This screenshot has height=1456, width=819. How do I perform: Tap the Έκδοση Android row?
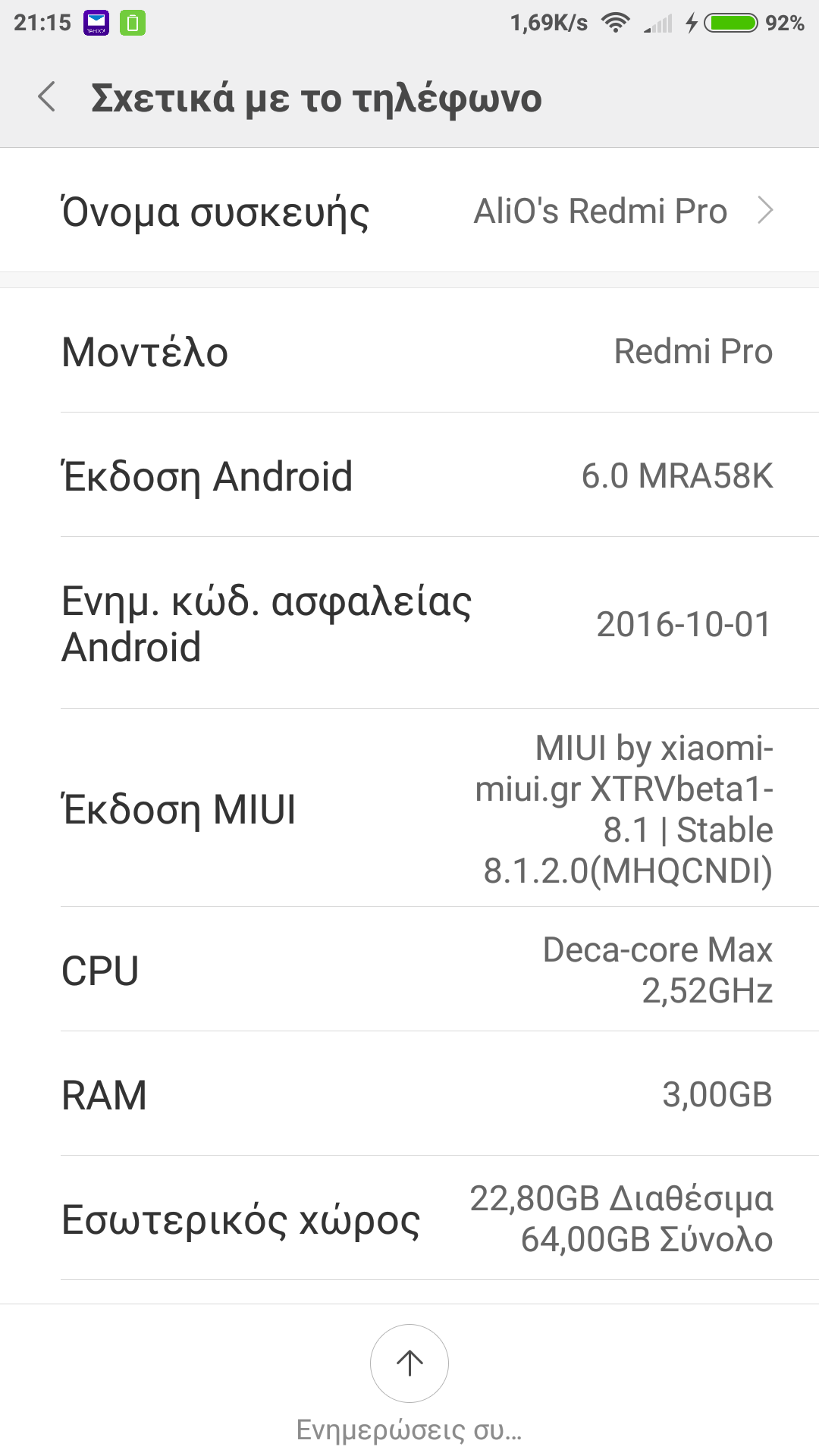409,476
